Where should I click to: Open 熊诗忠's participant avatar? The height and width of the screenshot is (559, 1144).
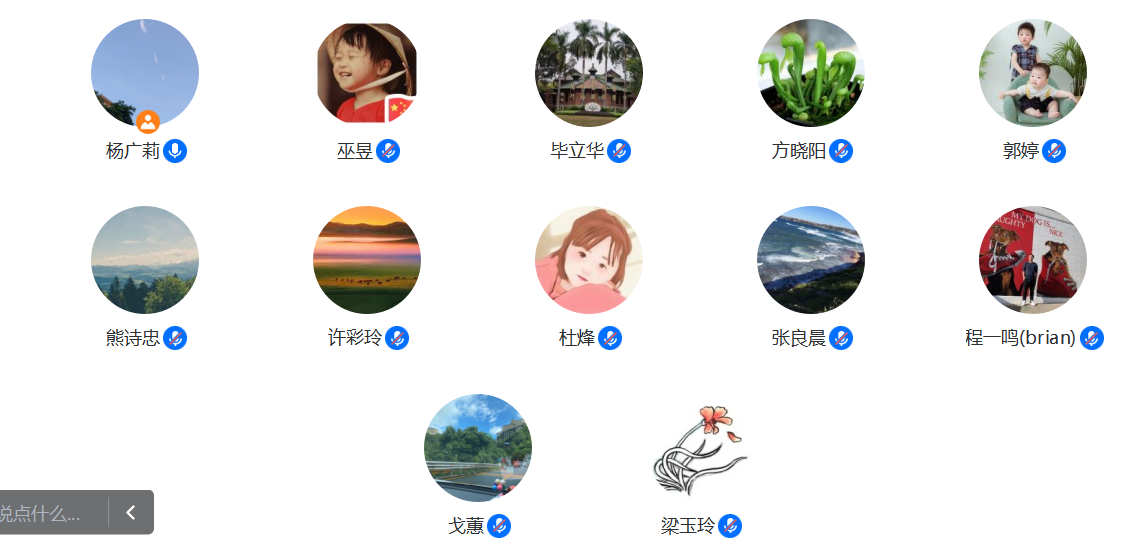click(145, 260)
